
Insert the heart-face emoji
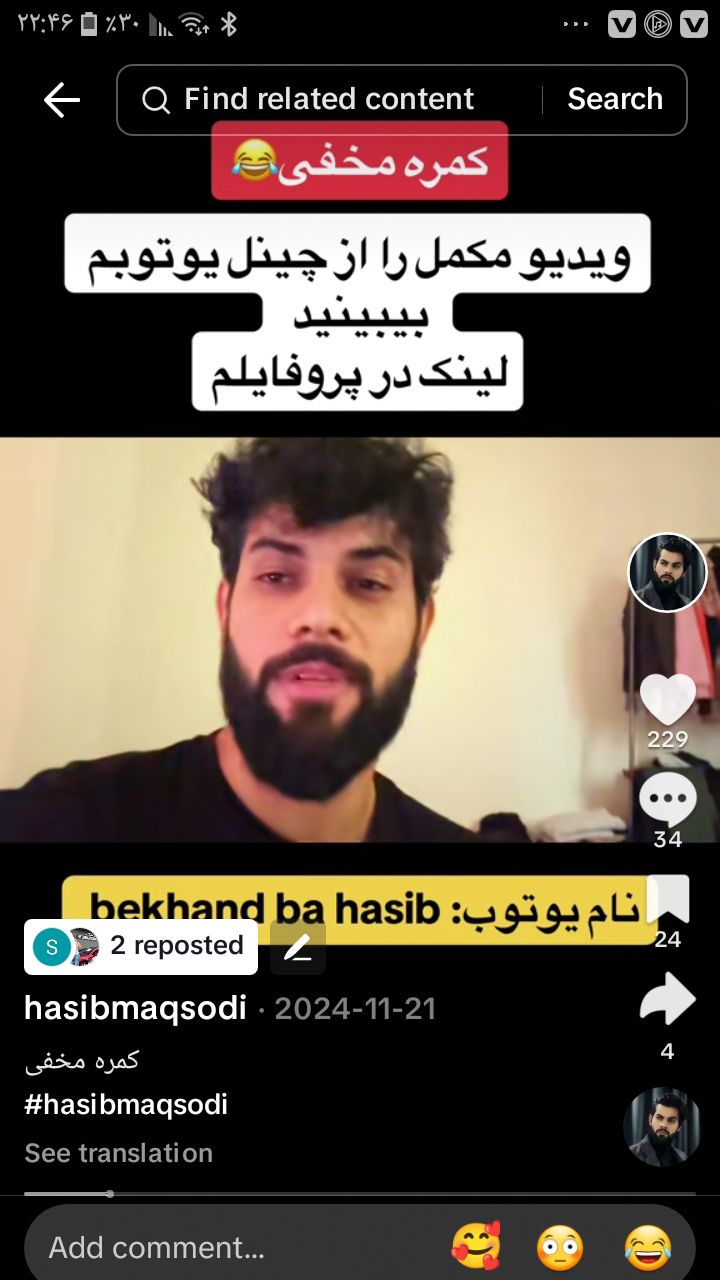pyautogui.click(x=475, y=1247)
